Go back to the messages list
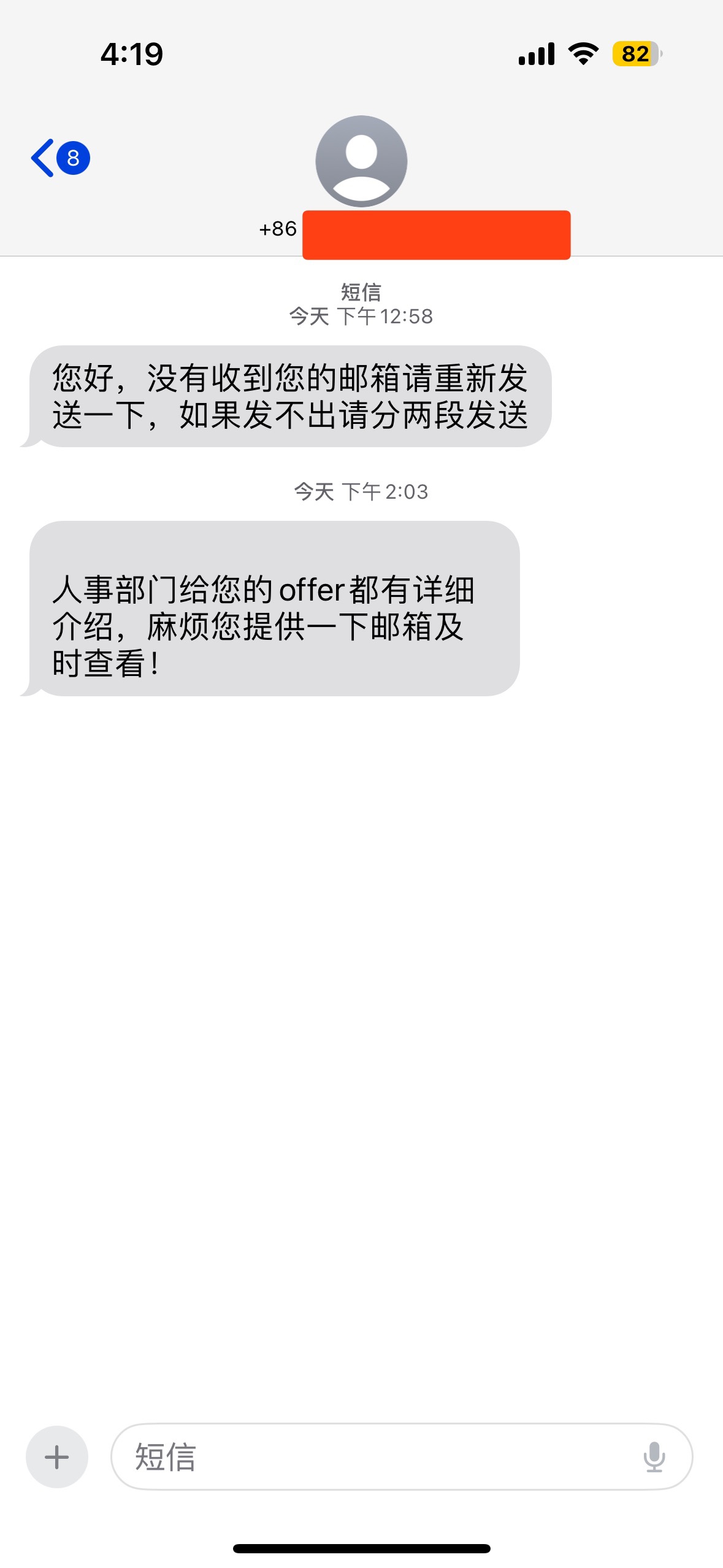 point(60,158)
